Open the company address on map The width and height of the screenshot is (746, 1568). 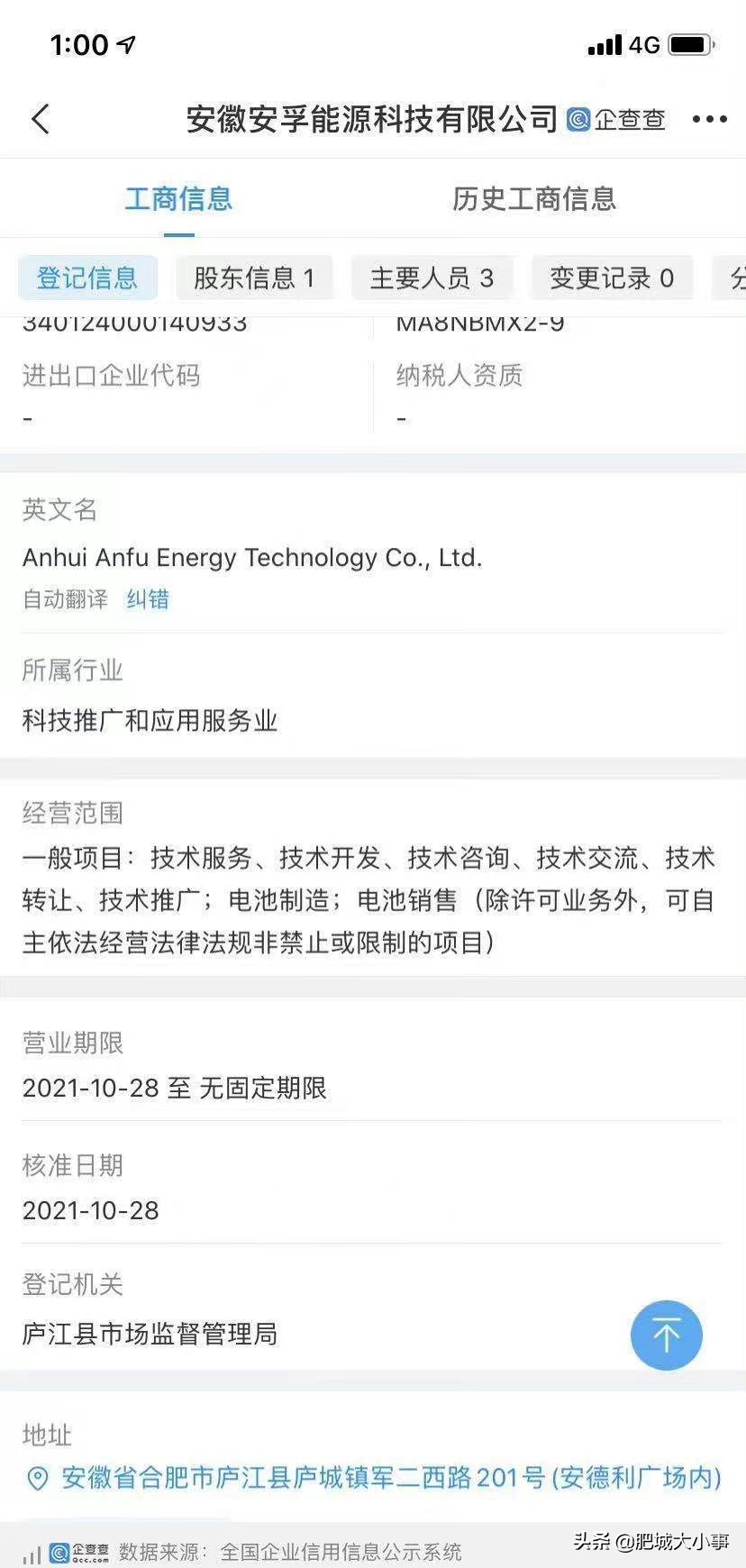coord(375,1478)
